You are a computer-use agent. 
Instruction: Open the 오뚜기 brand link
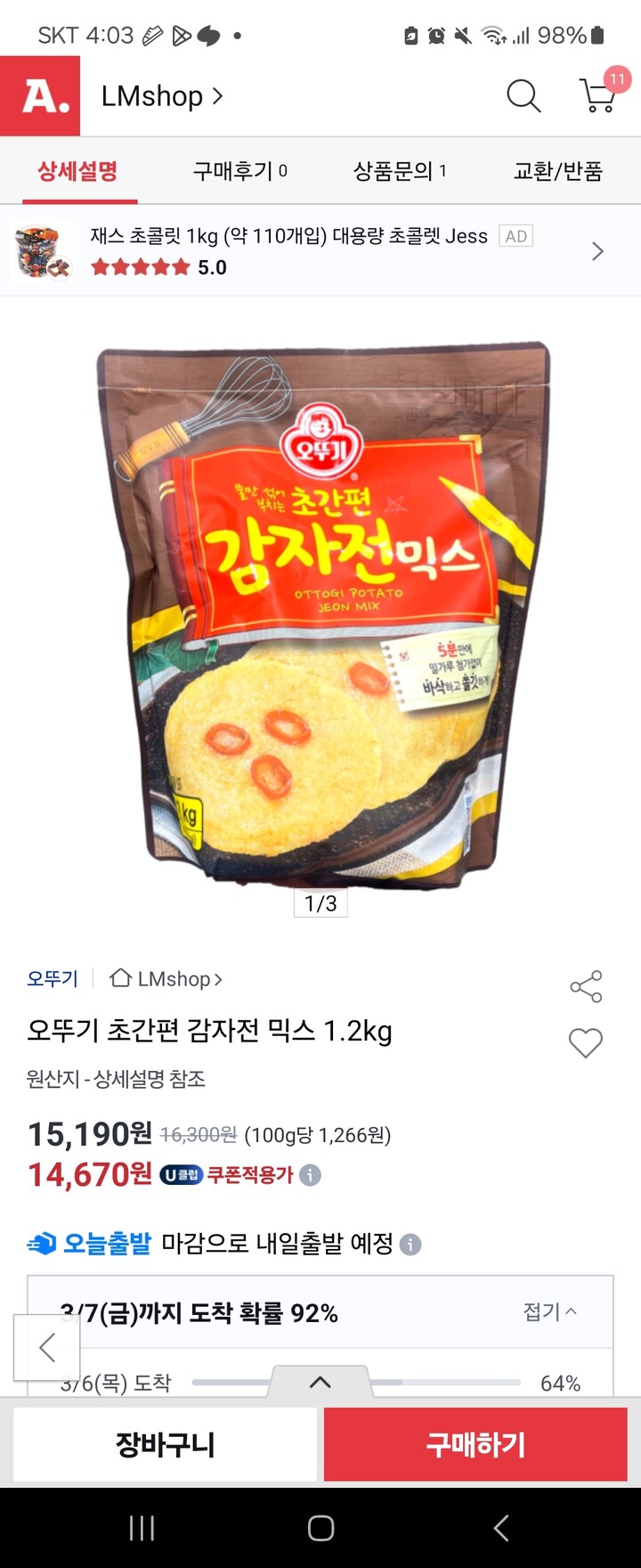51,978
